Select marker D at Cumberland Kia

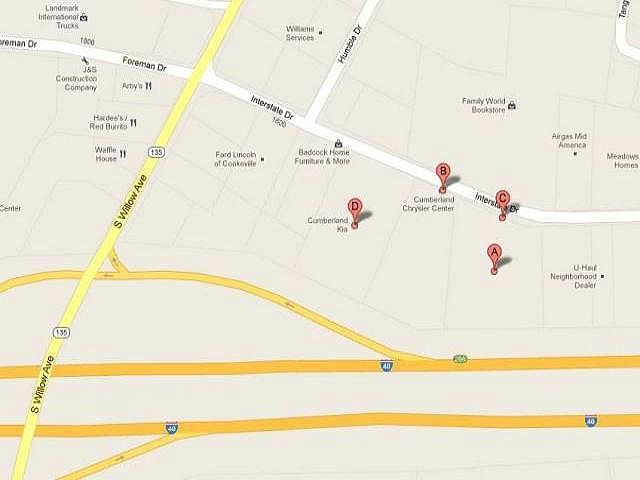tap(354, 209)
